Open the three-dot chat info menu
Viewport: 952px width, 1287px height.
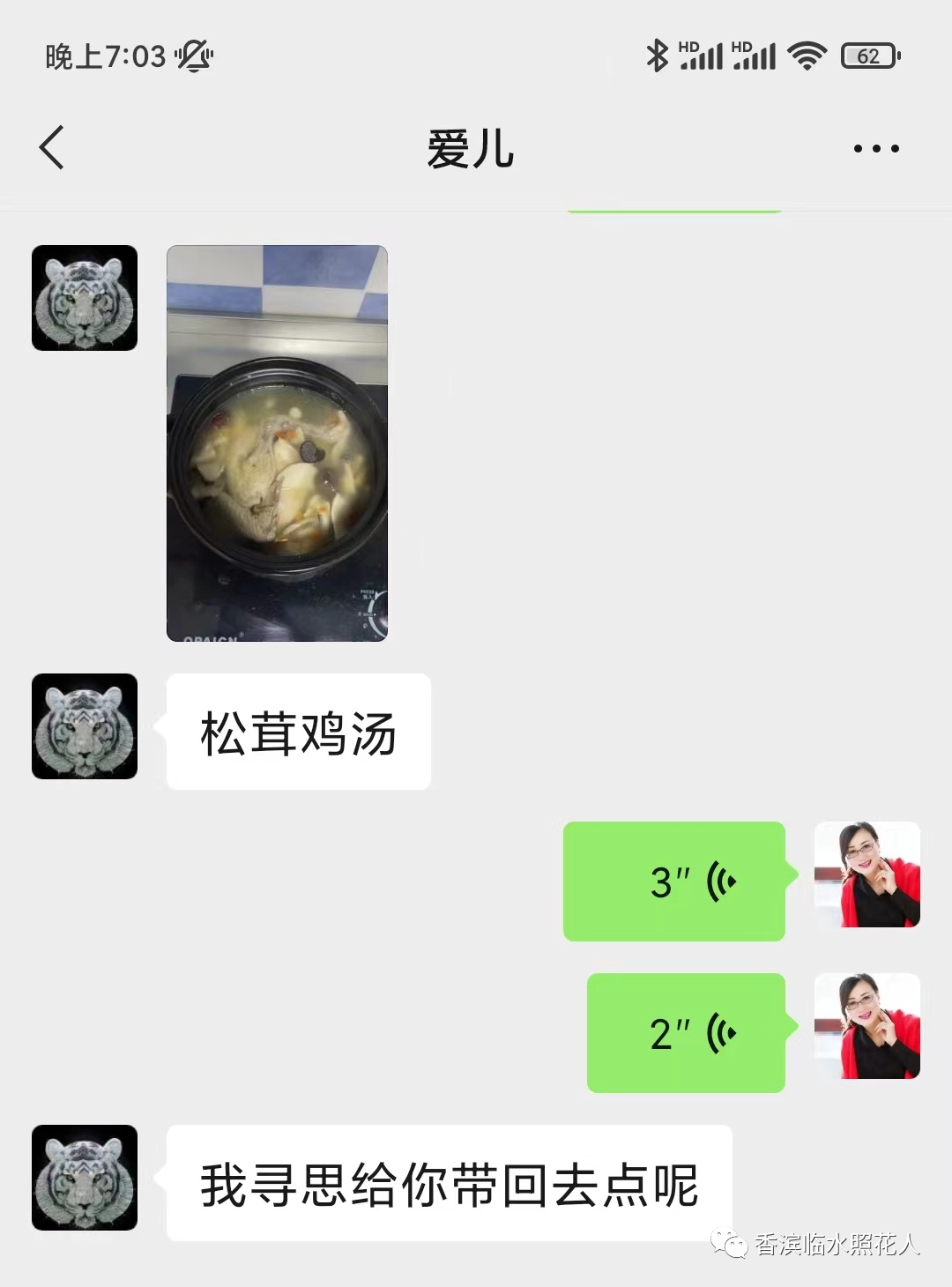coord(876,148)
